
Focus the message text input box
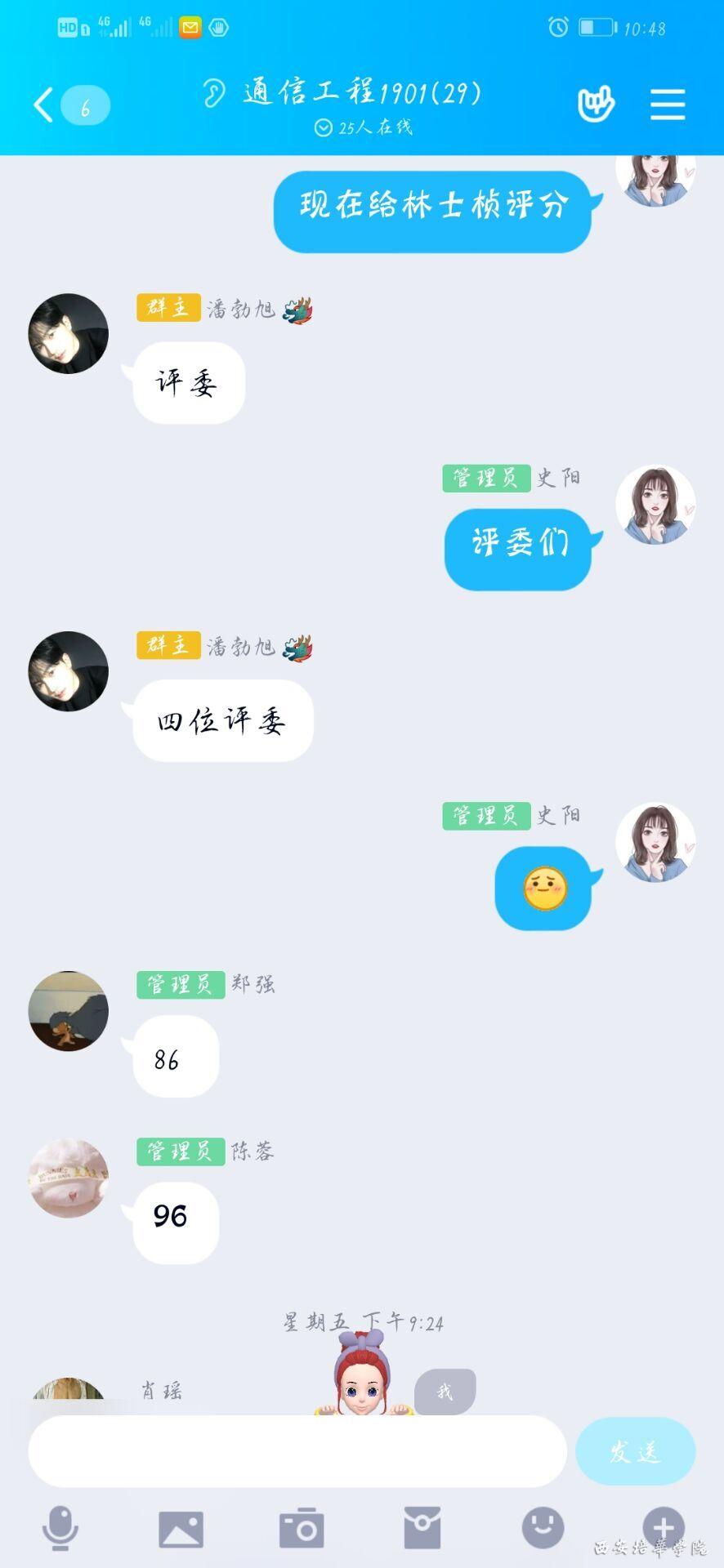point(297,1451)
